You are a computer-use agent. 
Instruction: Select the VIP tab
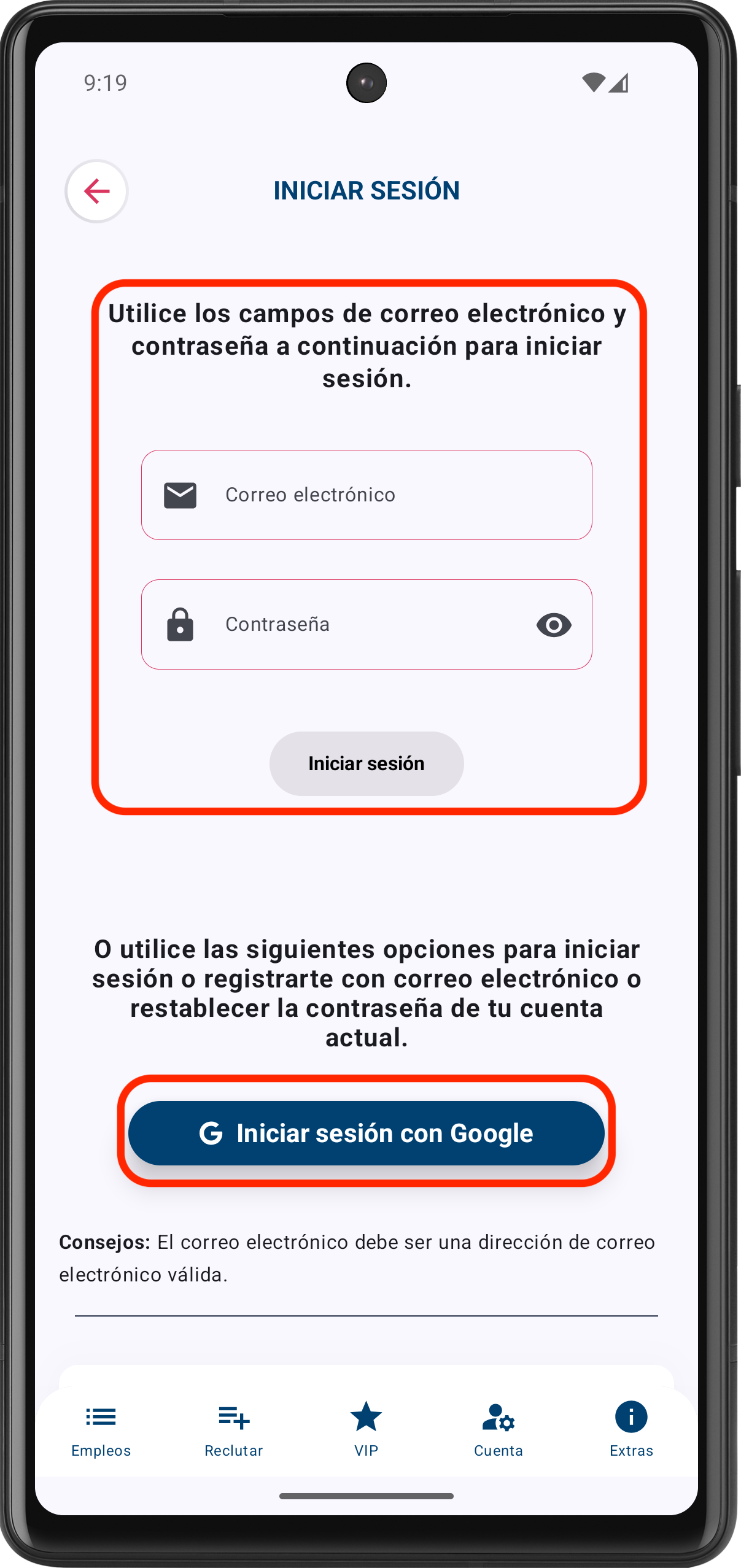point(367,1429)
